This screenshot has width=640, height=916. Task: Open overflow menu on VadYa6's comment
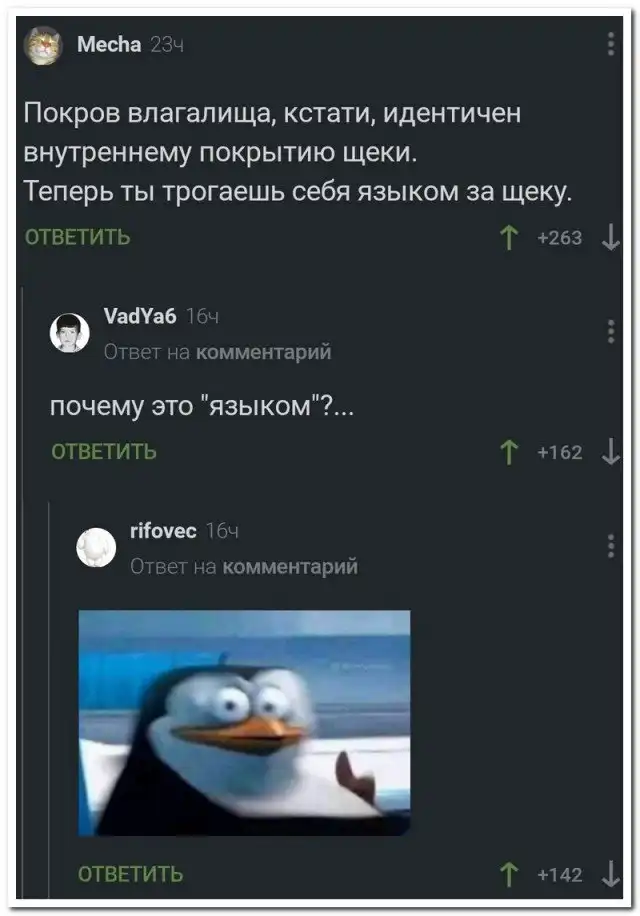(x=611, y=333)
